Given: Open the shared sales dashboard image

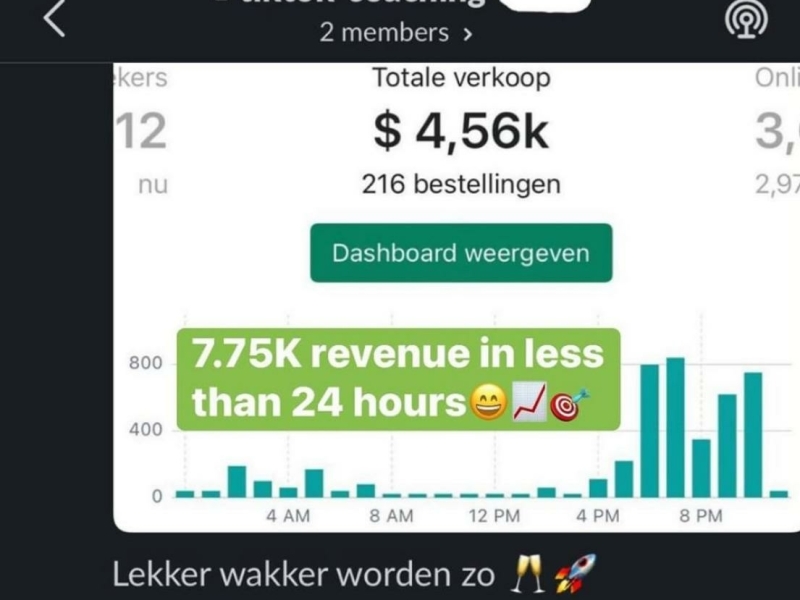Looking at the screenshot, I should pos(456,300).
